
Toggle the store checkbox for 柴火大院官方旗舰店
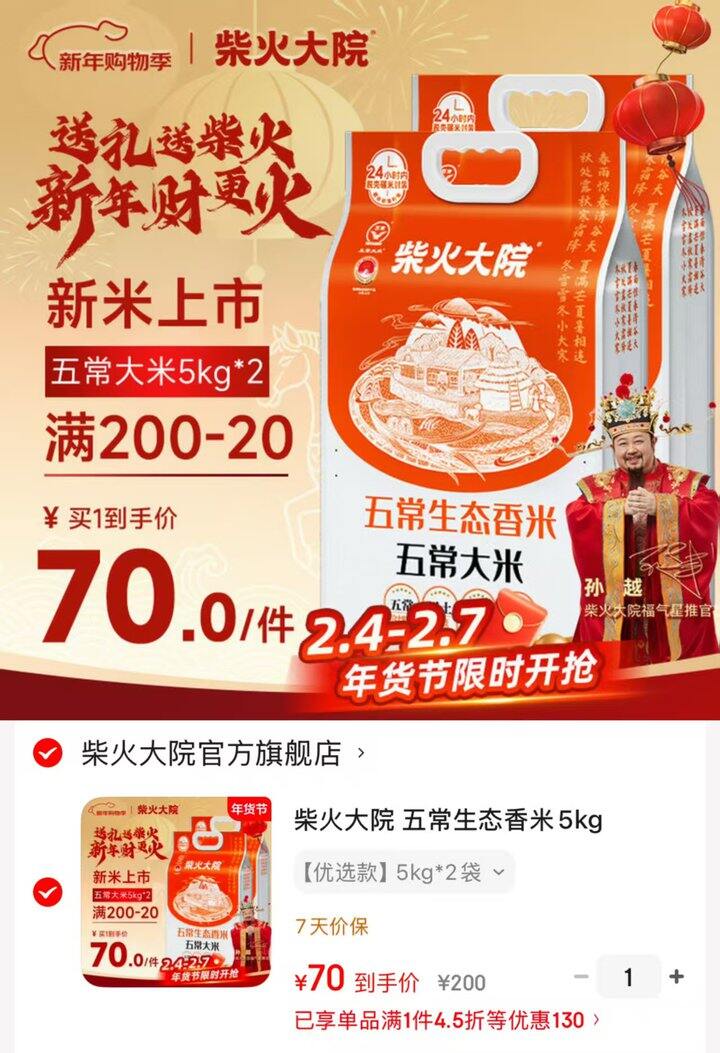pos(47,753)
